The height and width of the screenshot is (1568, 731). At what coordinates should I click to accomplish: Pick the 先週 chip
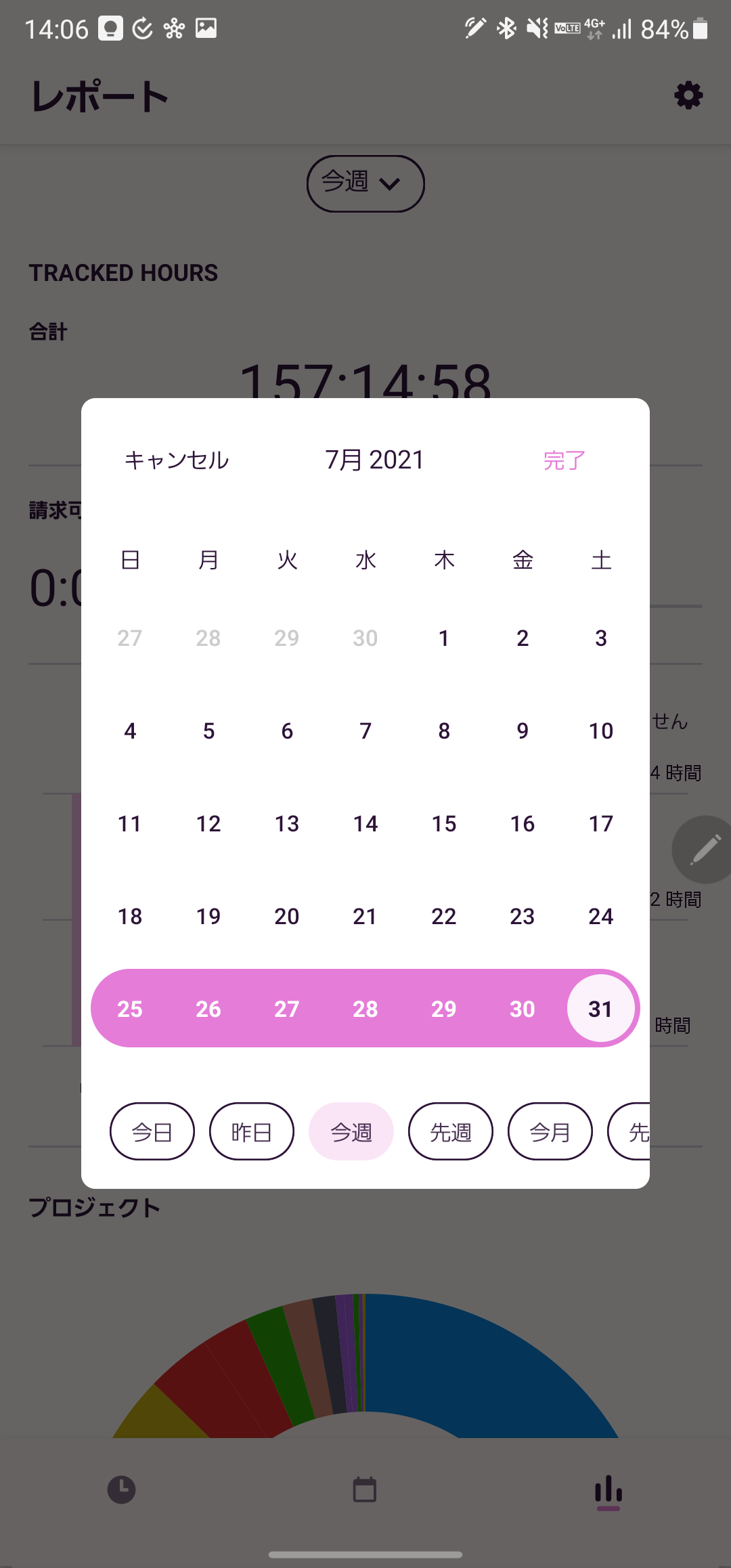pyautogui.click(x=451, y=1131)
